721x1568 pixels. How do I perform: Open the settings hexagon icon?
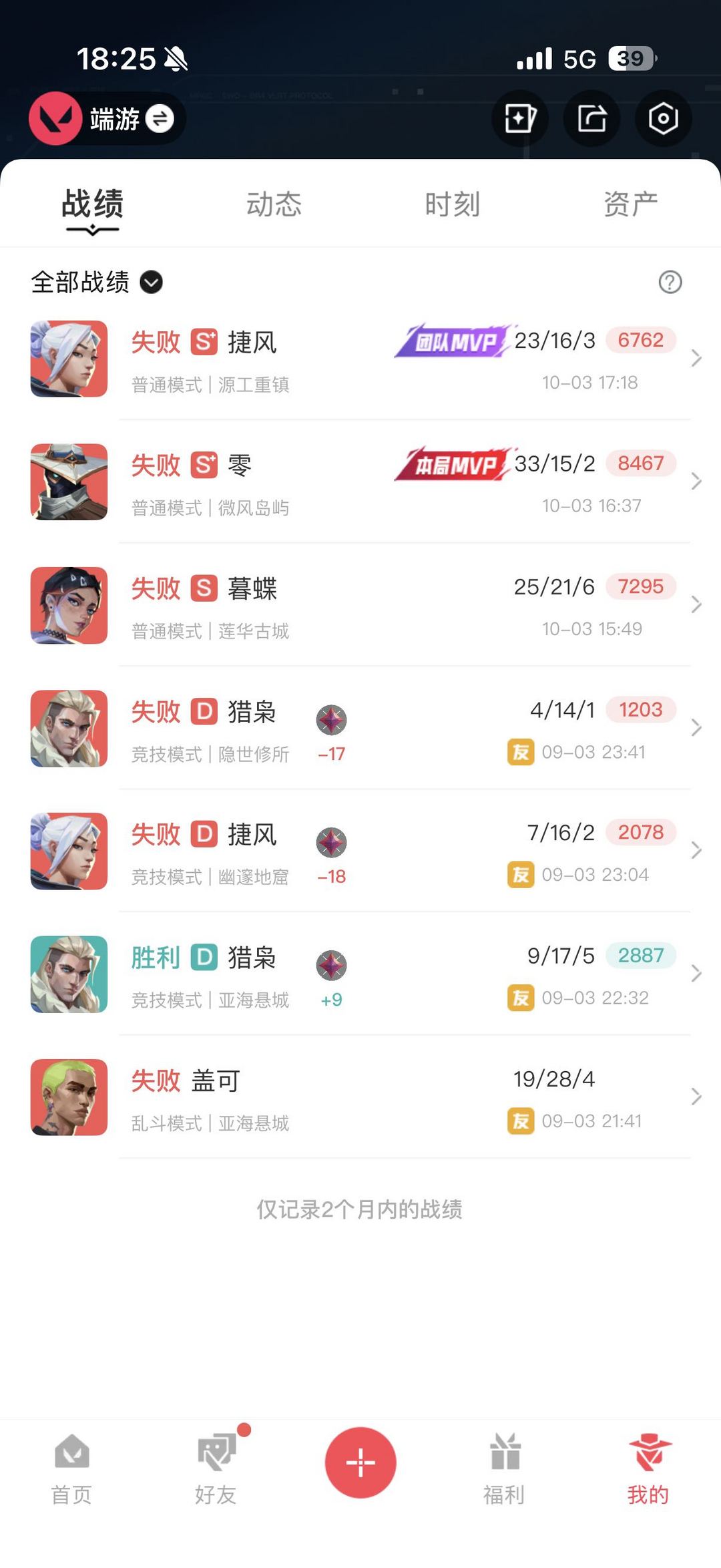point(663,119)
